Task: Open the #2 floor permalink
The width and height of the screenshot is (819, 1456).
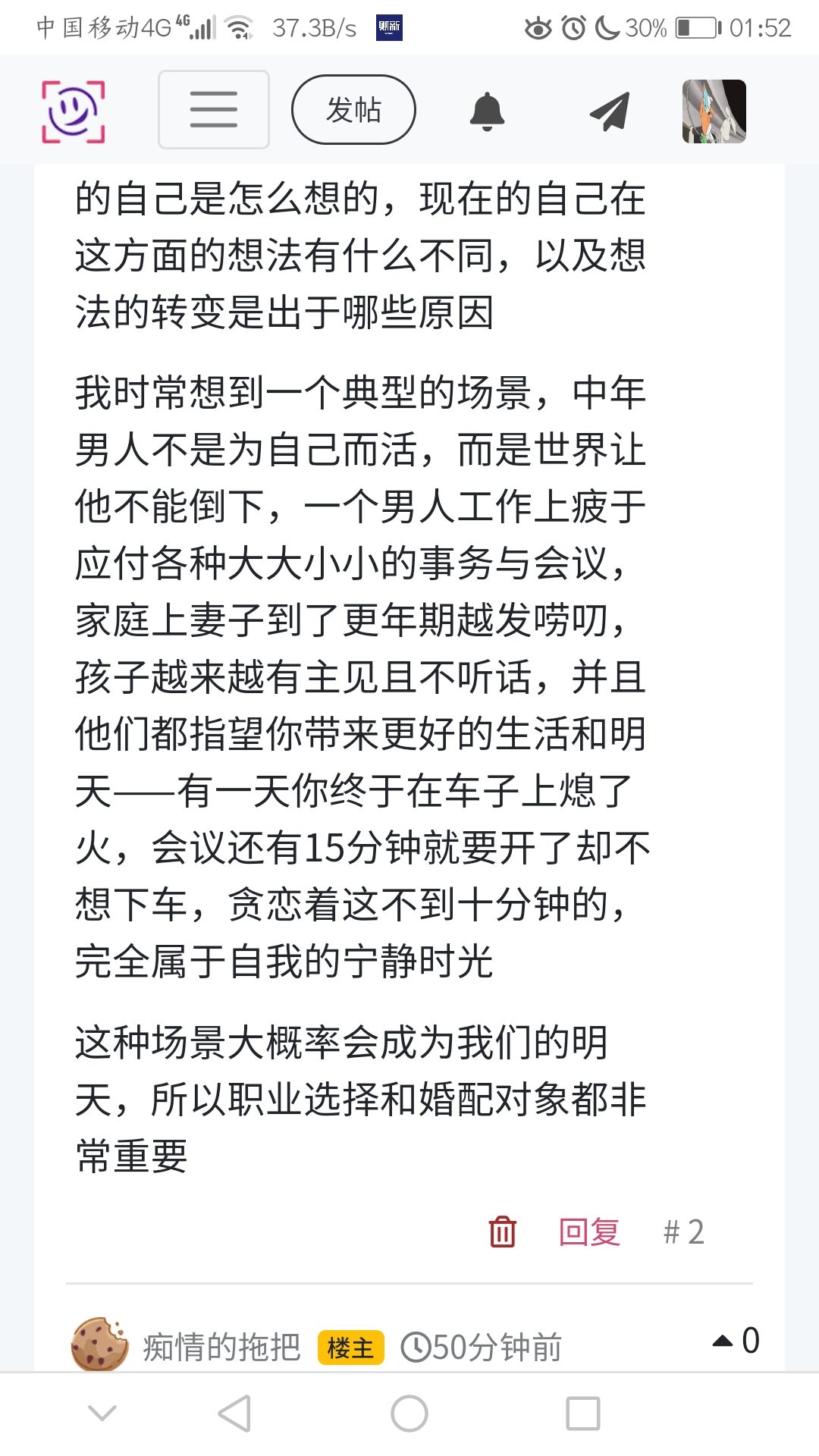Action: pos(683,1232)
